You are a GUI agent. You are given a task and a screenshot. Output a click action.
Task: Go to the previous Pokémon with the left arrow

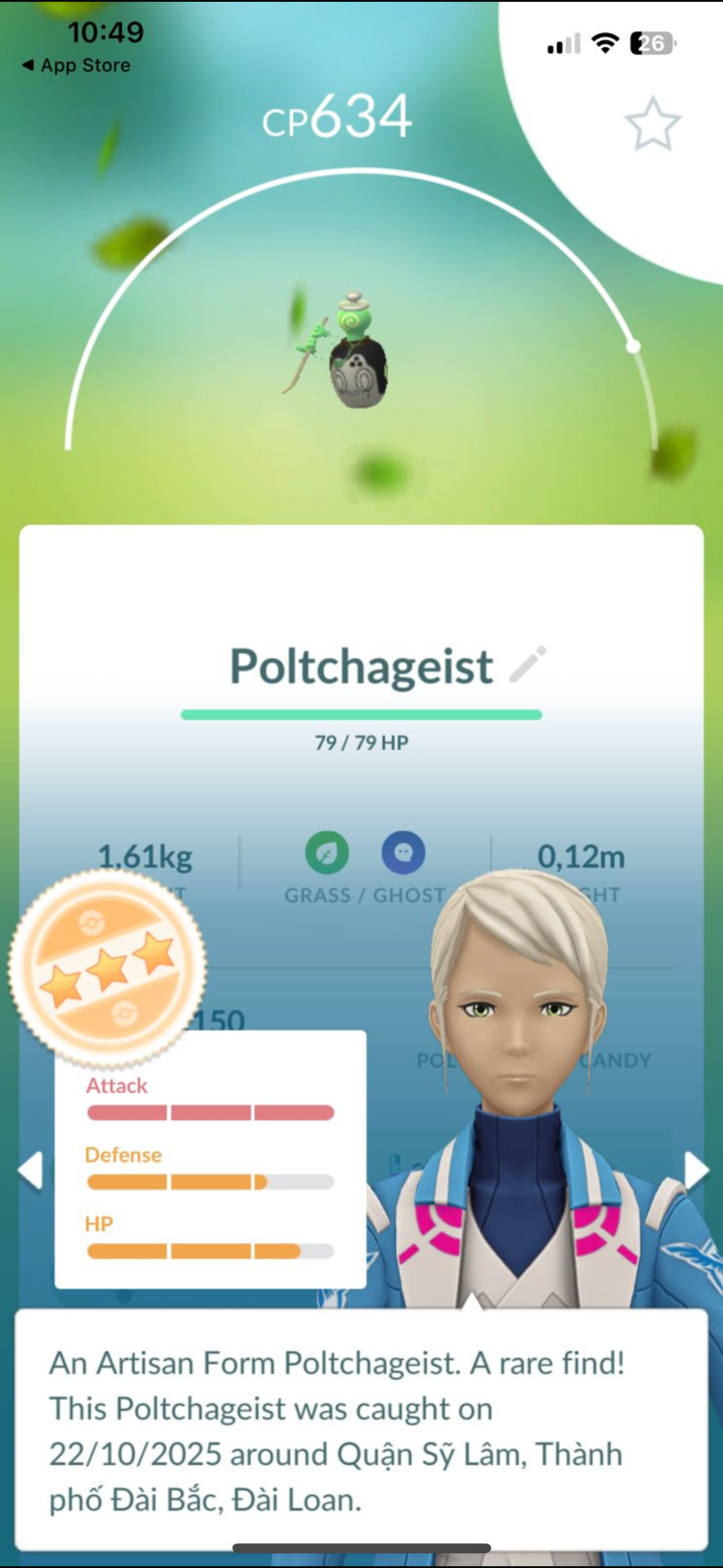click(31, 1170)
